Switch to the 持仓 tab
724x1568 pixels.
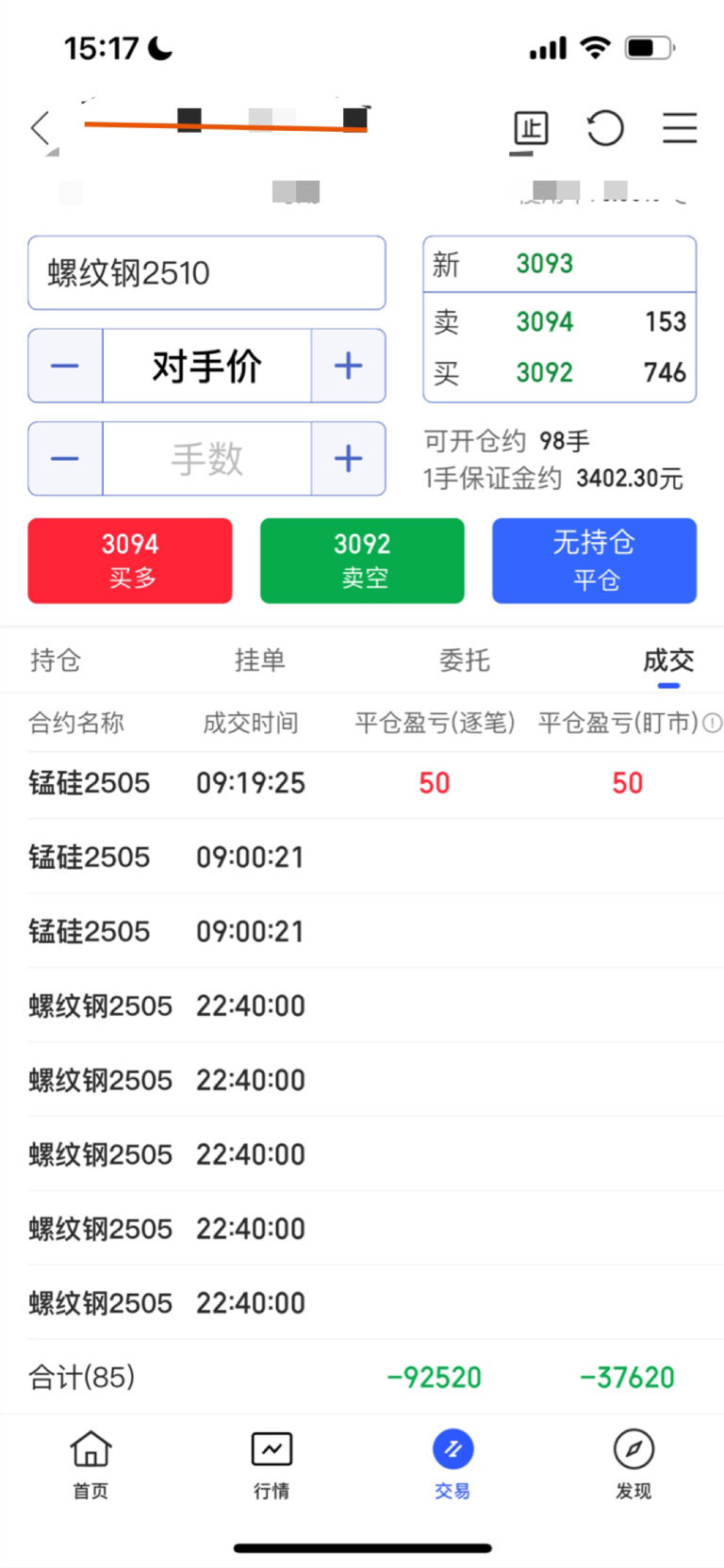coord(55,661)
